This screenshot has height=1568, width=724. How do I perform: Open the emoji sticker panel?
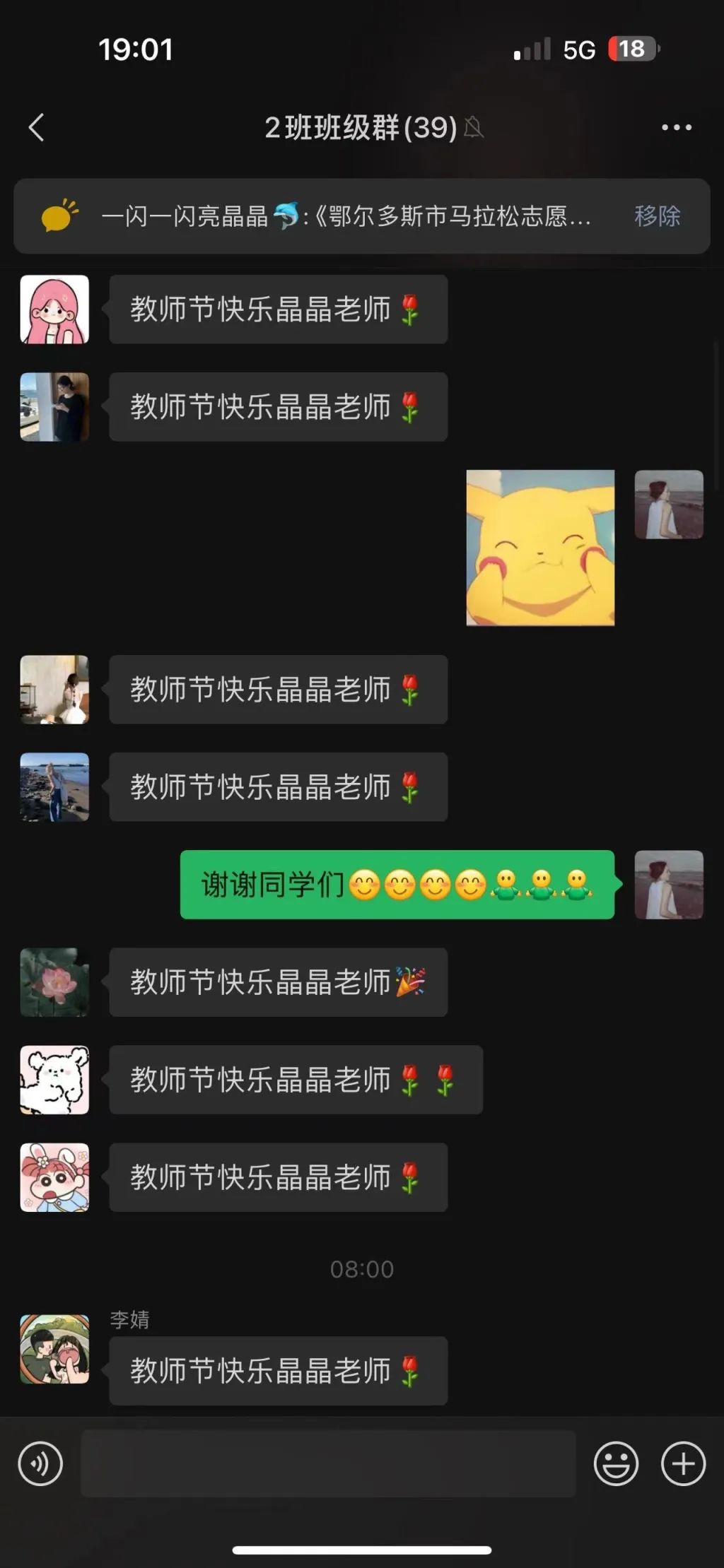click(616, 1463)
